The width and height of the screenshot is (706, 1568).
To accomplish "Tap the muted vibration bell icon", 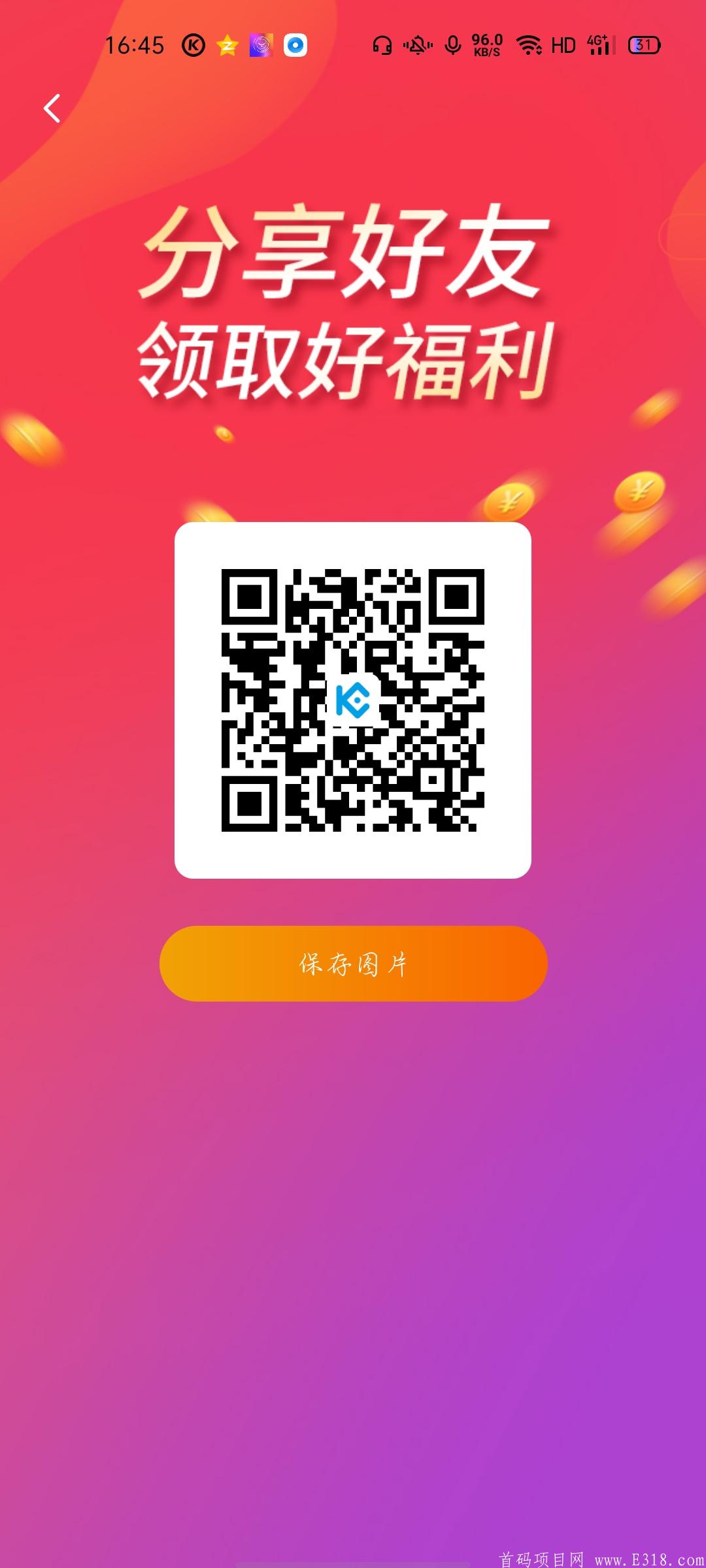I will pyautogui.click(x=418, y=44).
